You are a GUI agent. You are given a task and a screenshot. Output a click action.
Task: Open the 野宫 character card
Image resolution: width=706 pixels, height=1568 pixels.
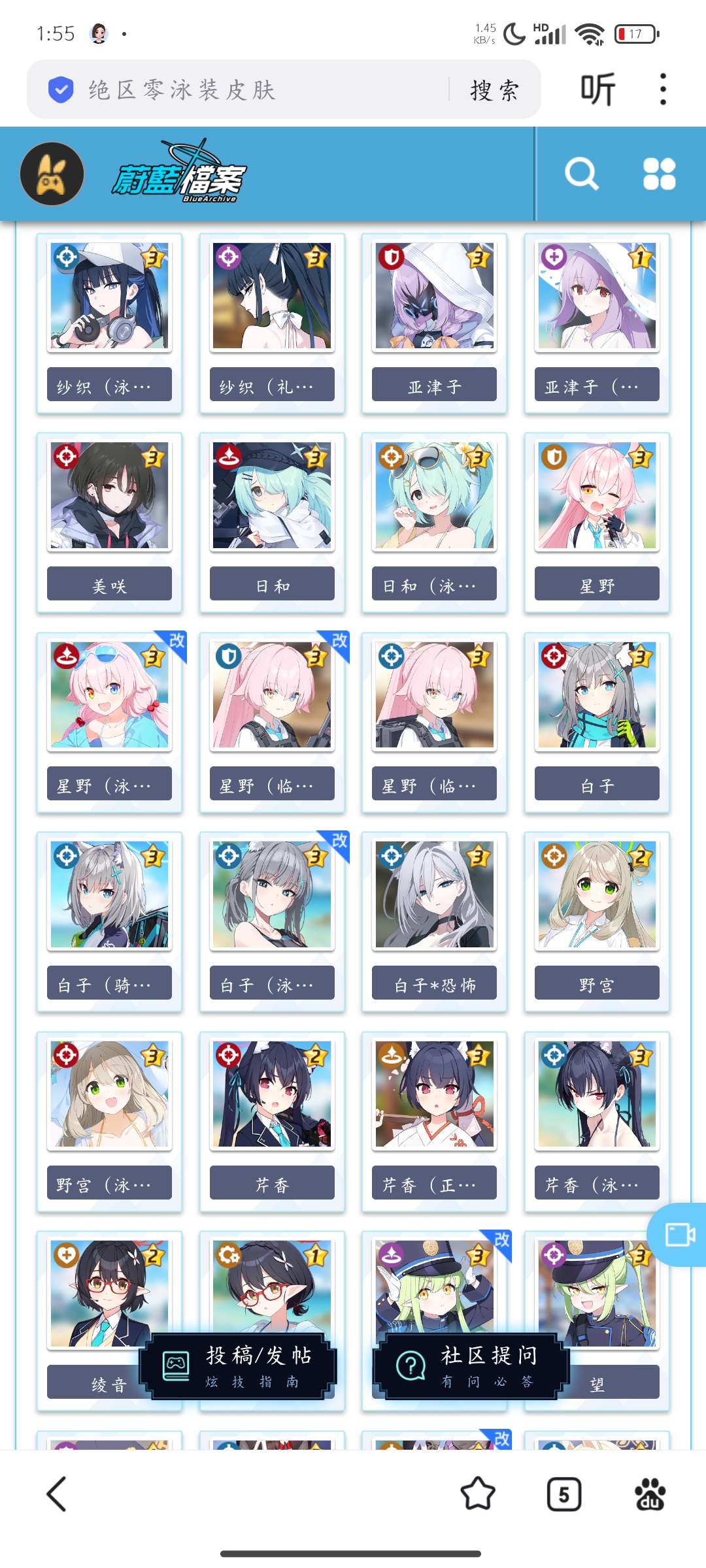click(597, 922)
